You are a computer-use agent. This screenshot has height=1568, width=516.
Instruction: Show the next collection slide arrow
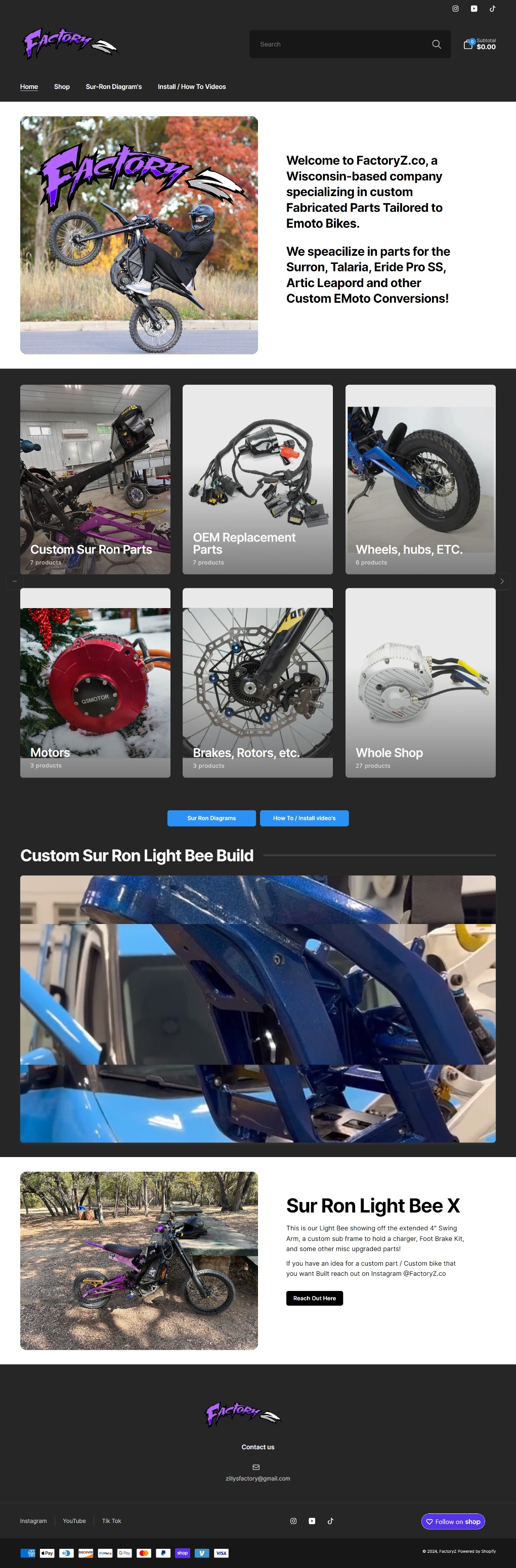pyautogui.click(x=501, y=581)
